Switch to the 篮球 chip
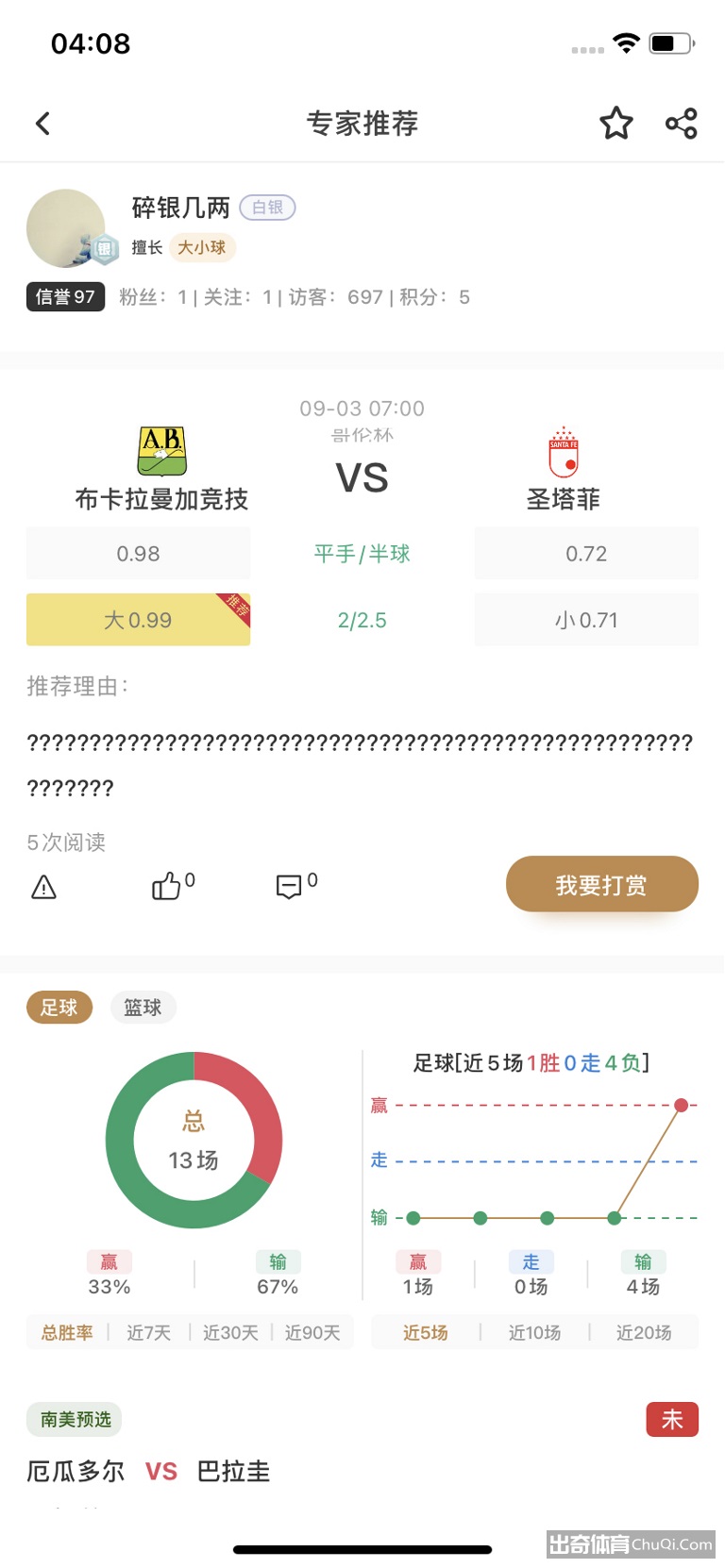This screenshot has height=1568, width=725. (143, 1008)
